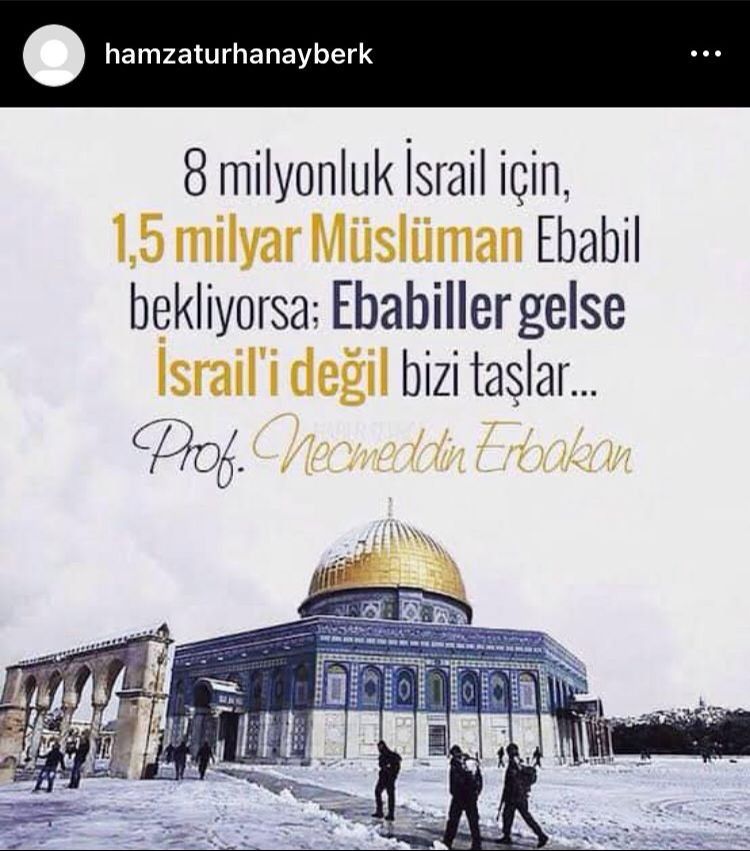
Task: Click the profile name to open profile
Action: tap(240, 57)
